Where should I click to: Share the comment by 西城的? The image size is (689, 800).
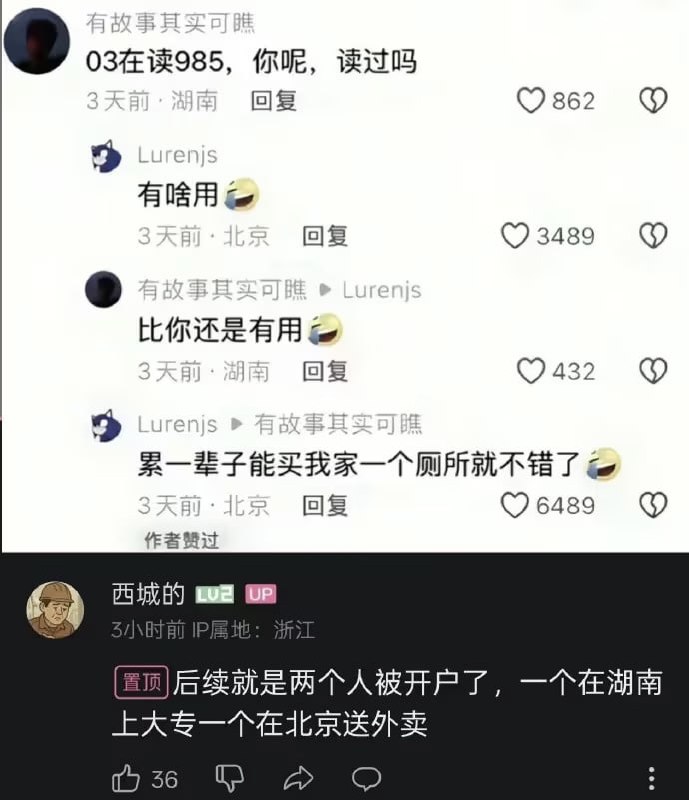tap(299, 778)
